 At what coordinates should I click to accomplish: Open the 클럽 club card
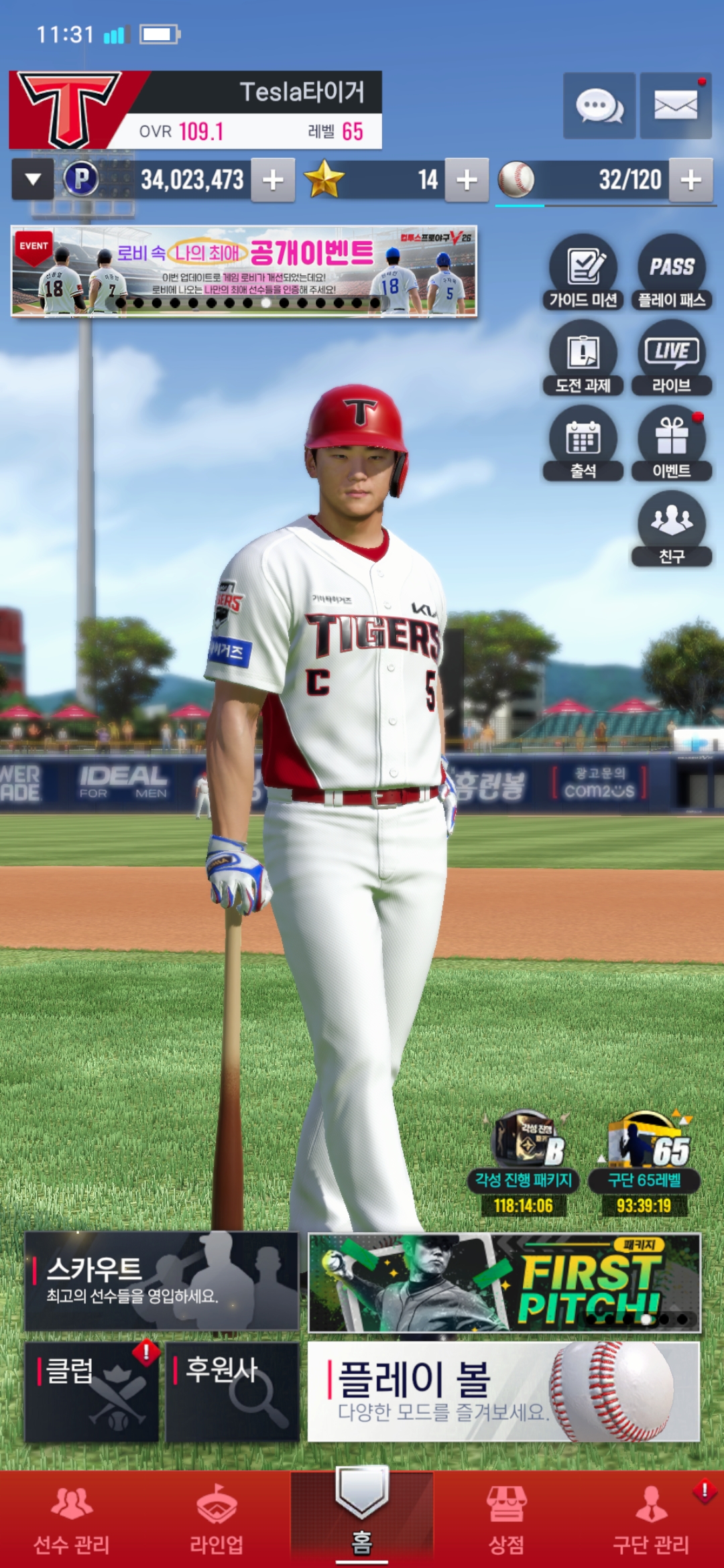tap(92, 1392)
